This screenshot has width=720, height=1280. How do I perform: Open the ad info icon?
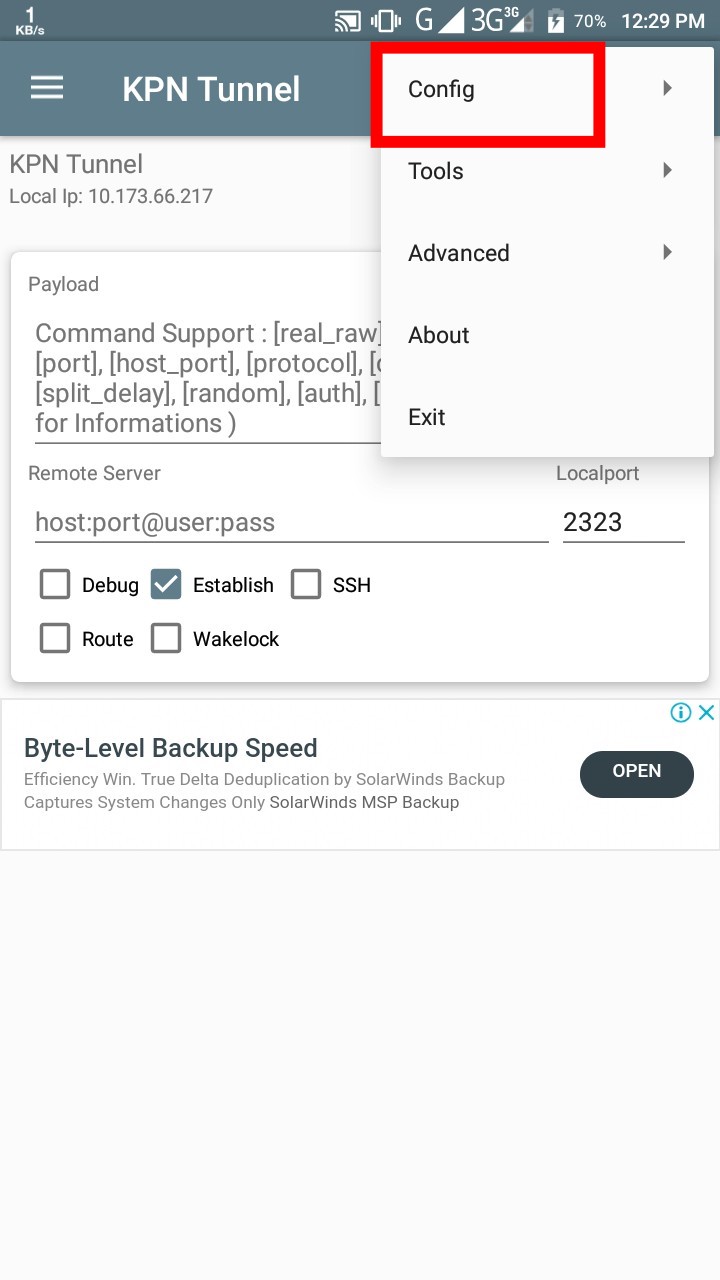click(681, 713)
